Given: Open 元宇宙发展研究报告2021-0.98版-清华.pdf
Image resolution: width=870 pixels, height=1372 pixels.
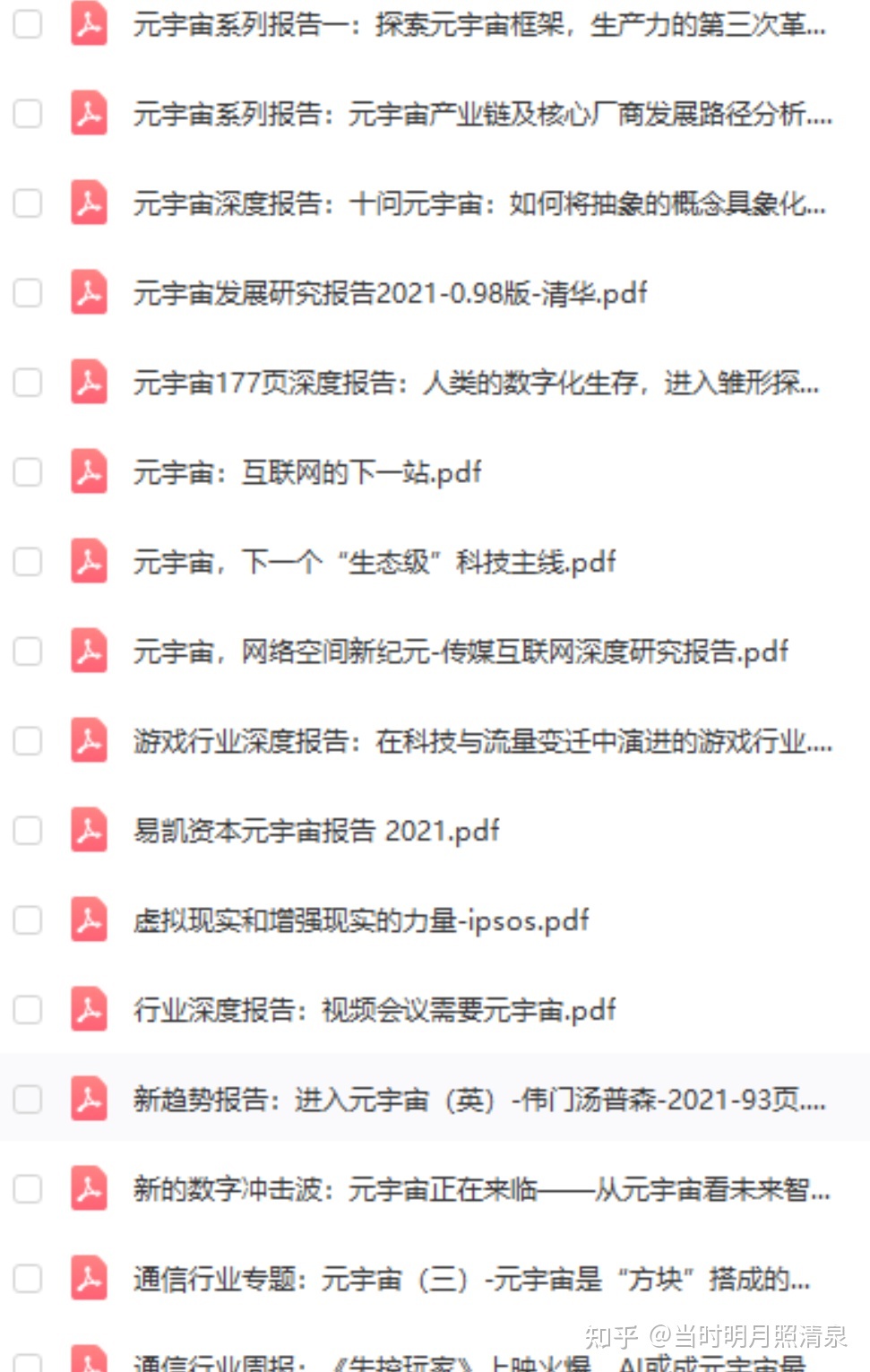Looking at the screenshot, I should 390,293.
